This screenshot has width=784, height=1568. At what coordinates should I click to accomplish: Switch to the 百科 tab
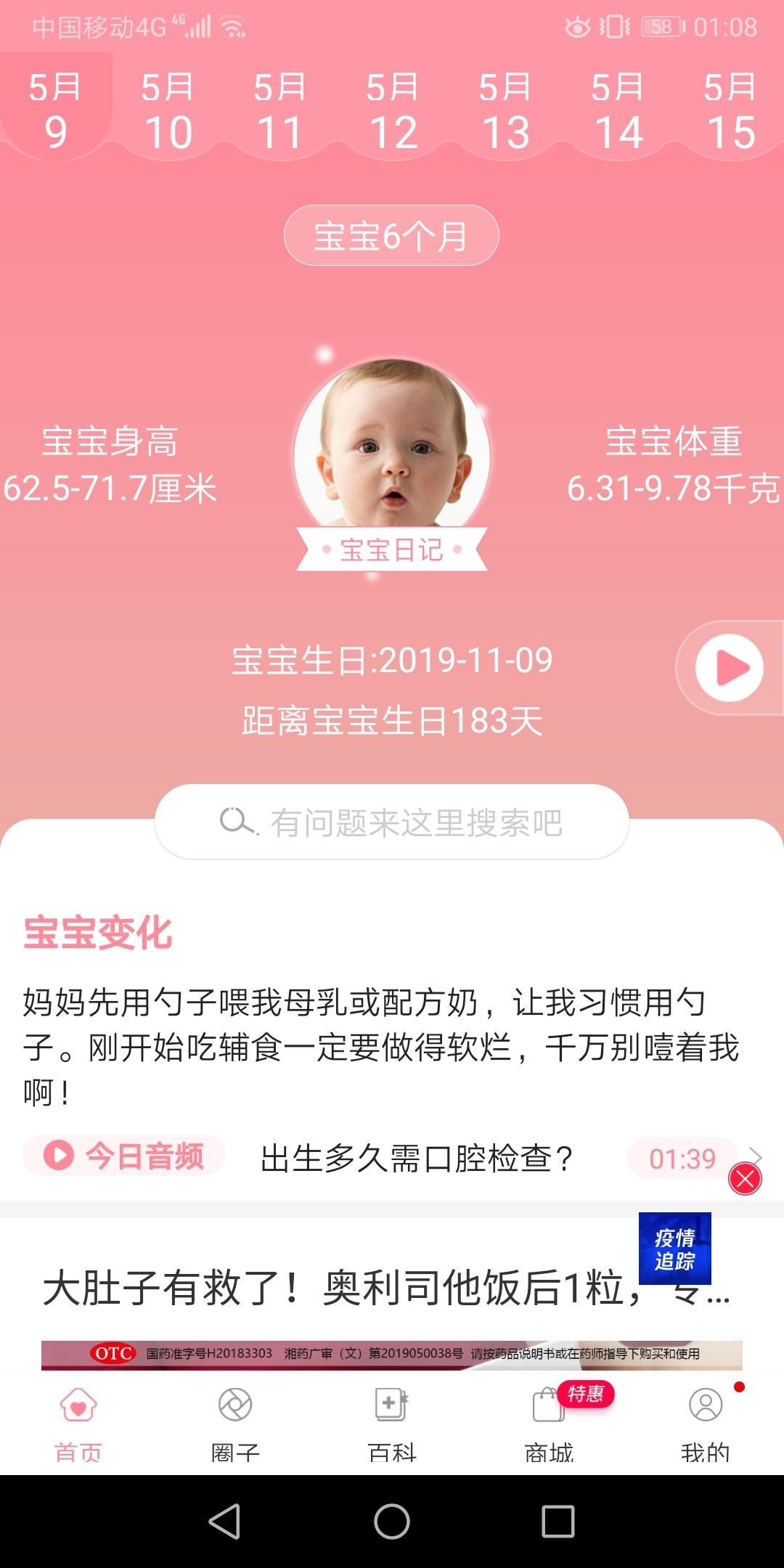point(392,1421)
